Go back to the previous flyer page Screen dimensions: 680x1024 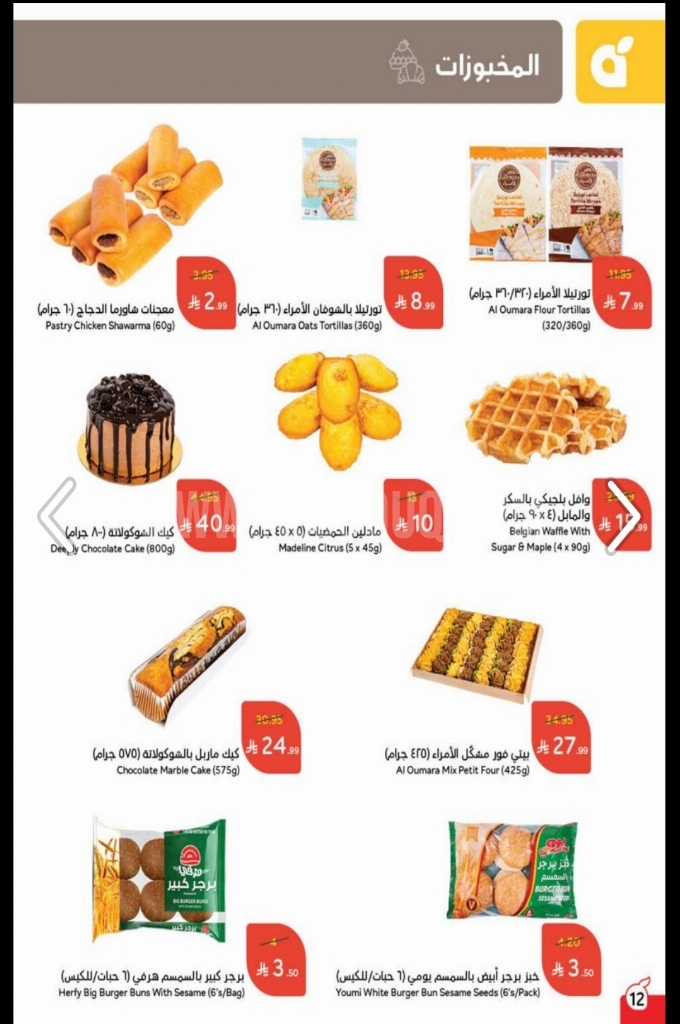coord(57,515)
